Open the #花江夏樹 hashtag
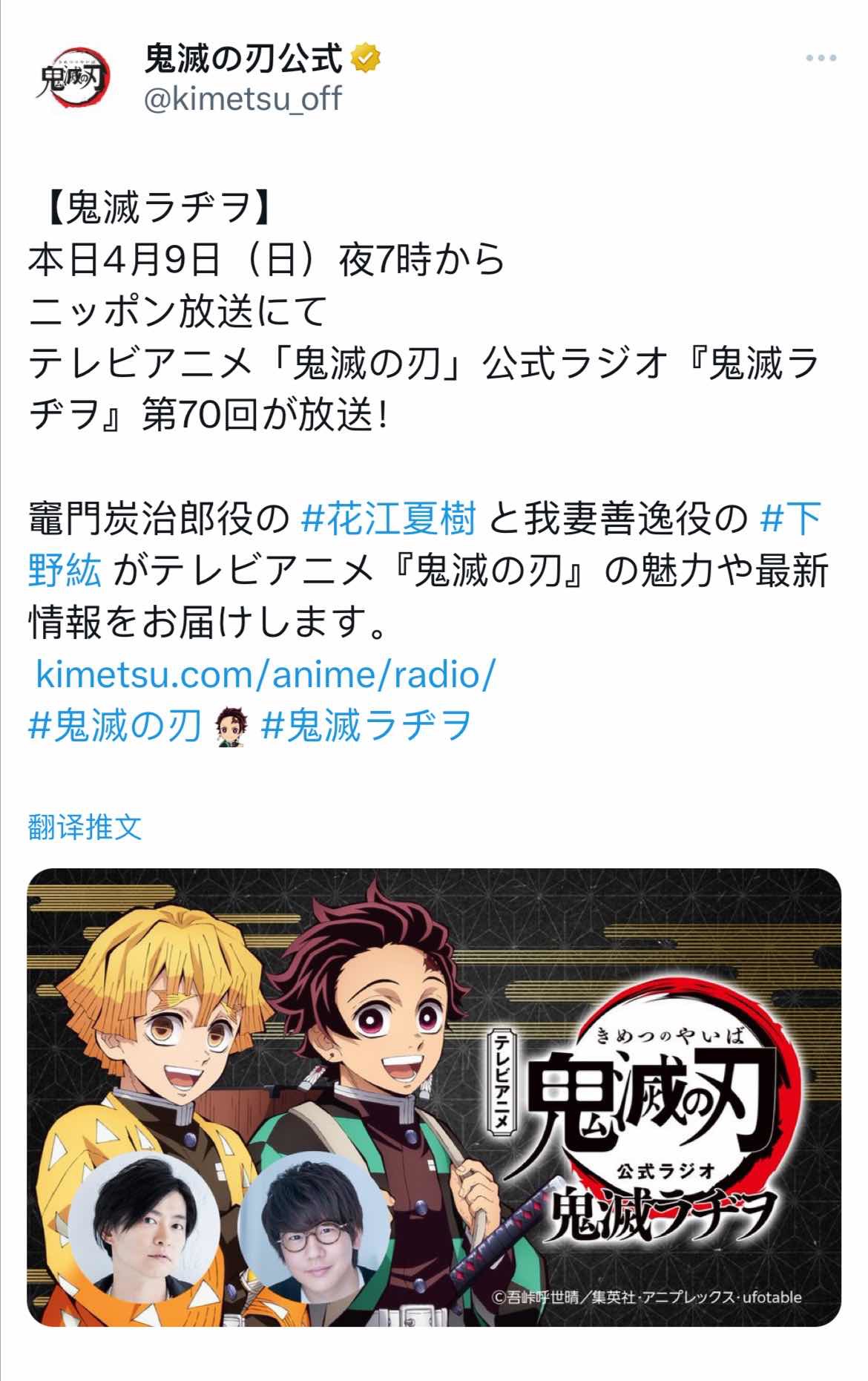This screenshot has height=1381, width=868. click(x=388, y=519)
